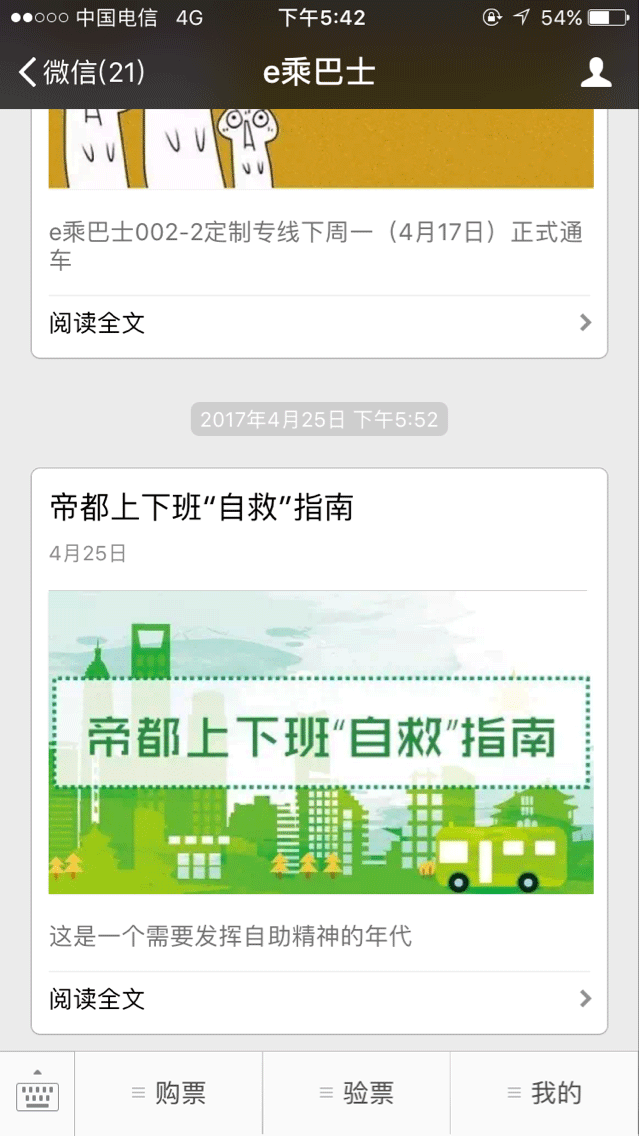Open 阅读全文 for 帝都上下班自救指南

[319, 998]
